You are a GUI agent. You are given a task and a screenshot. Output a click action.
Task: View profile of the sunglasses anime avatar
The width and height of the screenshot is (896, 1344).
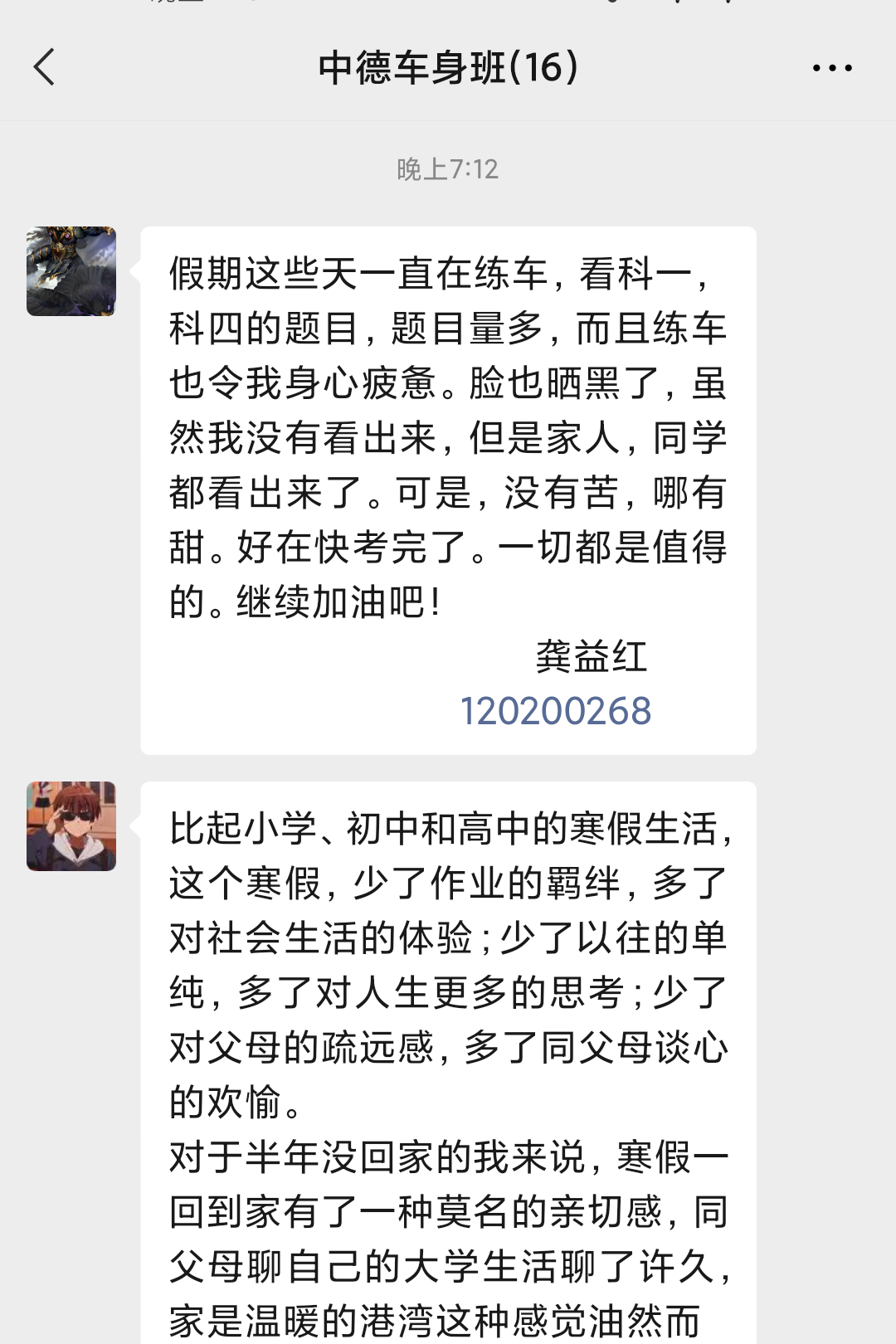pos(71,826)
